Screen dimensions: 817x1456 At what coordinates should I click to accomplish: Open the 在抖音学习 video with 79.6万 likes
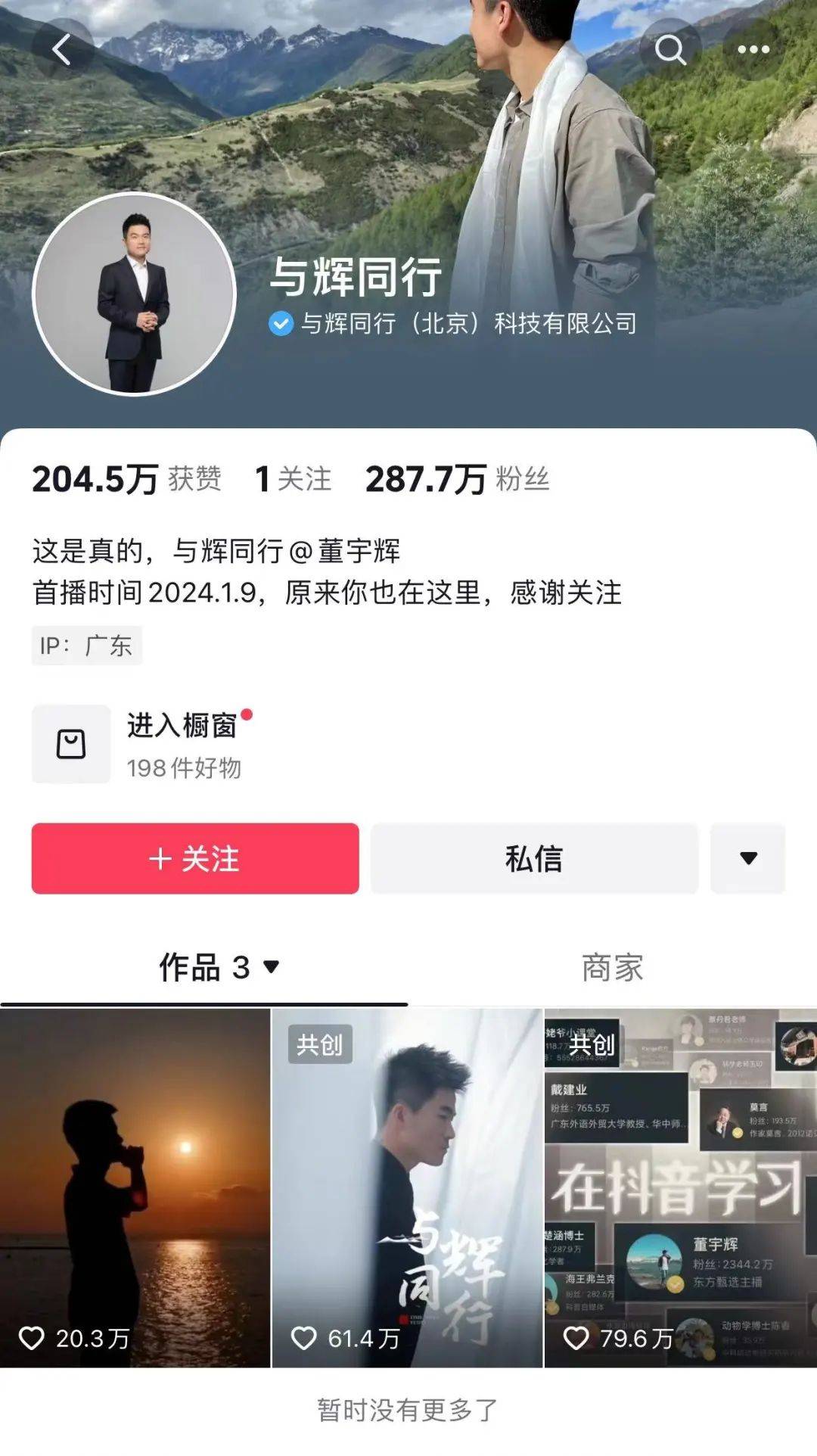click(680, 1188)
